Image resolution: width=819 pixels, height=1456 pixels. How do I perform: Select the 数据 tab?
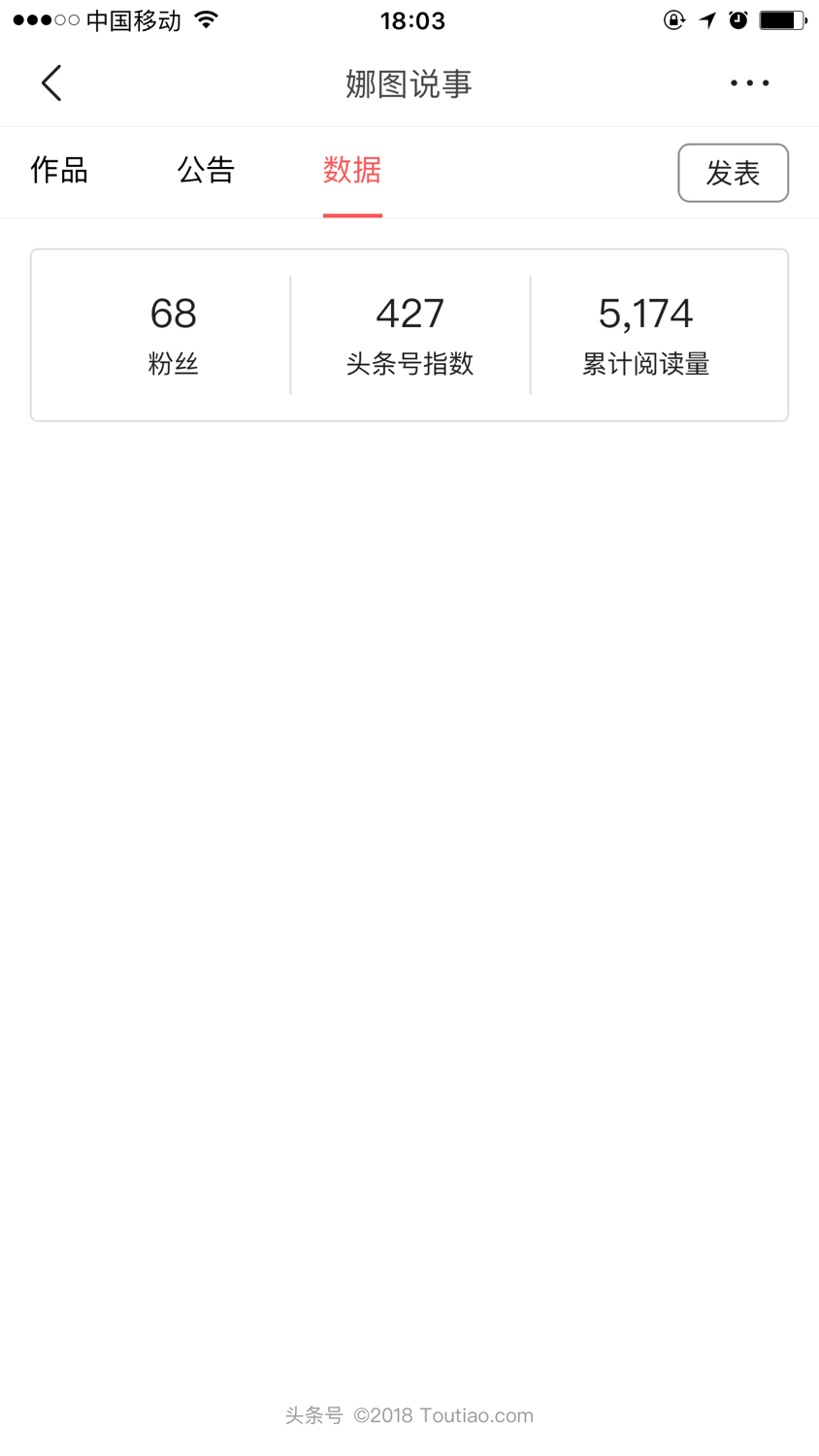click(x=352, y=172)
